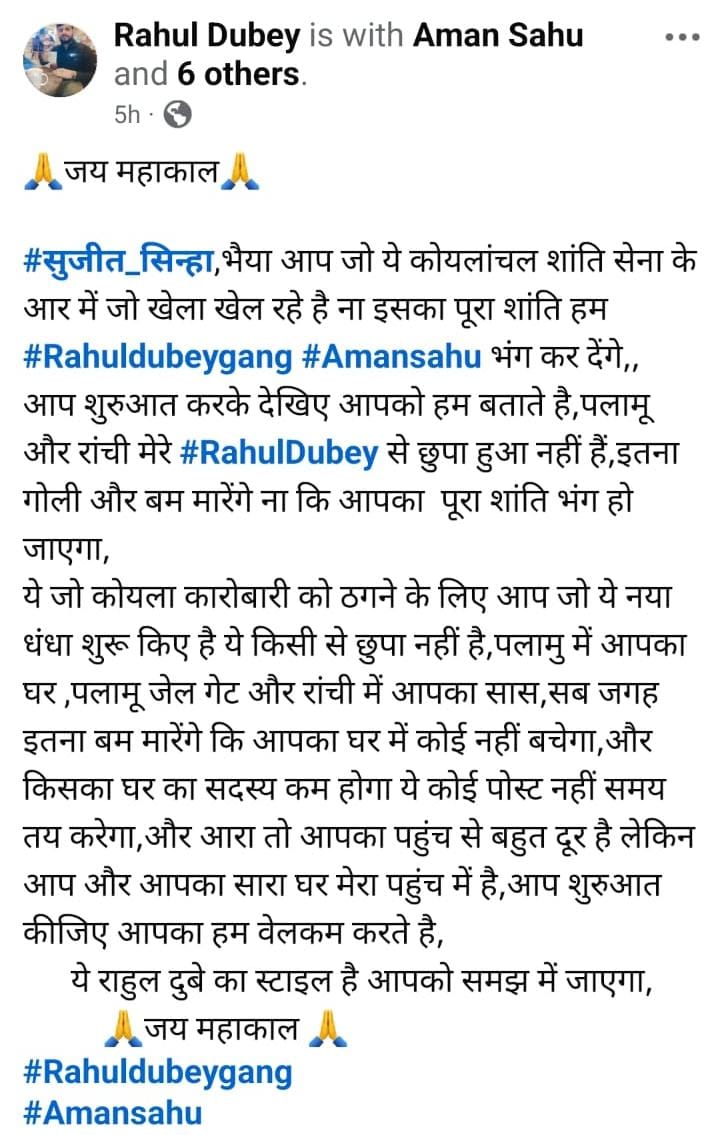Tap the last #Amansahu hashtag at the bottom
This screenshot has height=1135, width=720.
[x=112, y=1112]
